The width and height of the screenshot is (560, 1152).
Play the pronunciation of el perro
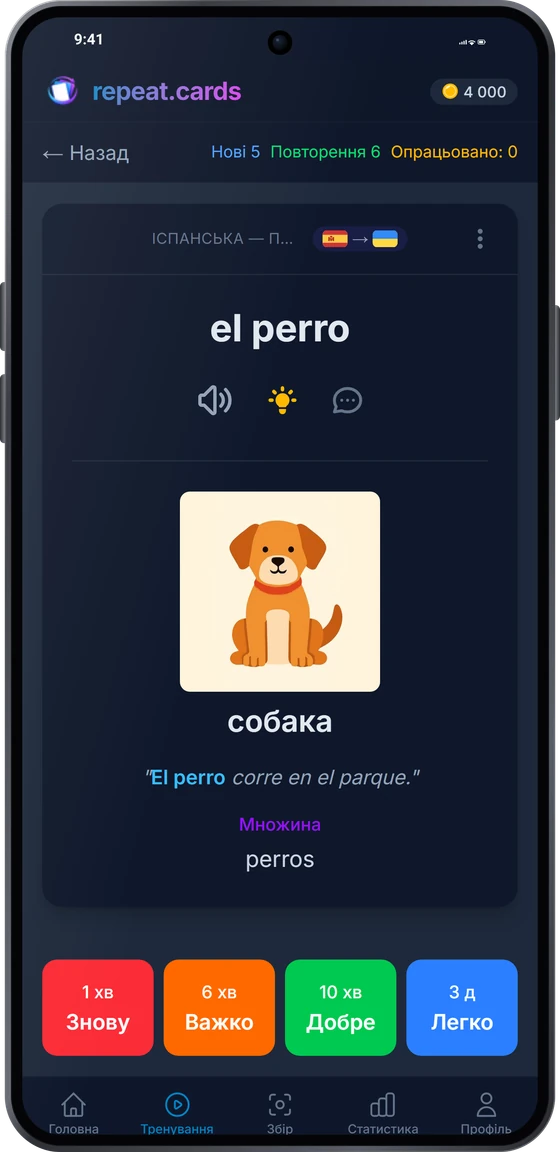click(x=215, y=400)
